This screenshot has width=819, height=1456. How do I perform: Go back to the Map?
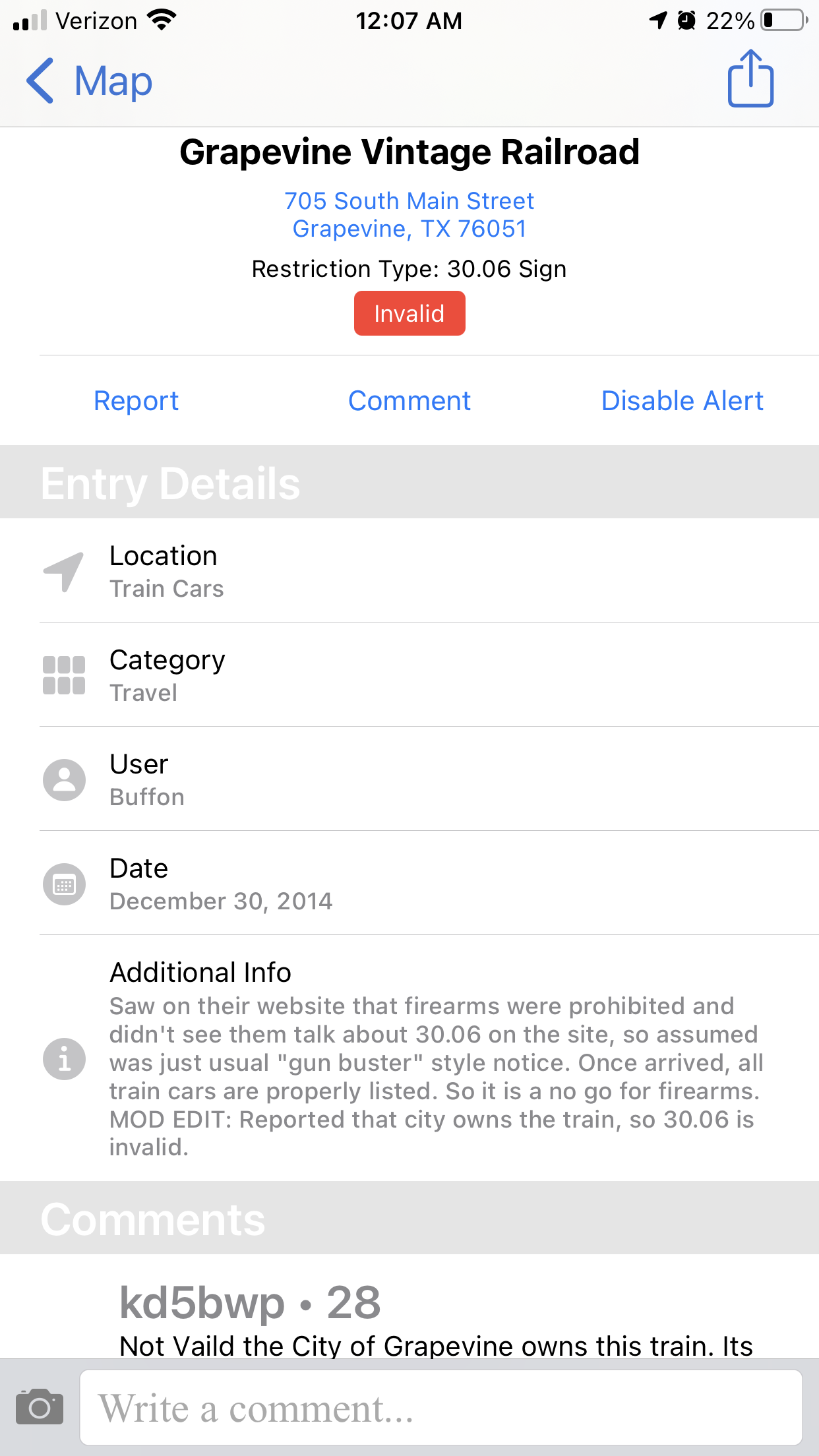[89, 81]
